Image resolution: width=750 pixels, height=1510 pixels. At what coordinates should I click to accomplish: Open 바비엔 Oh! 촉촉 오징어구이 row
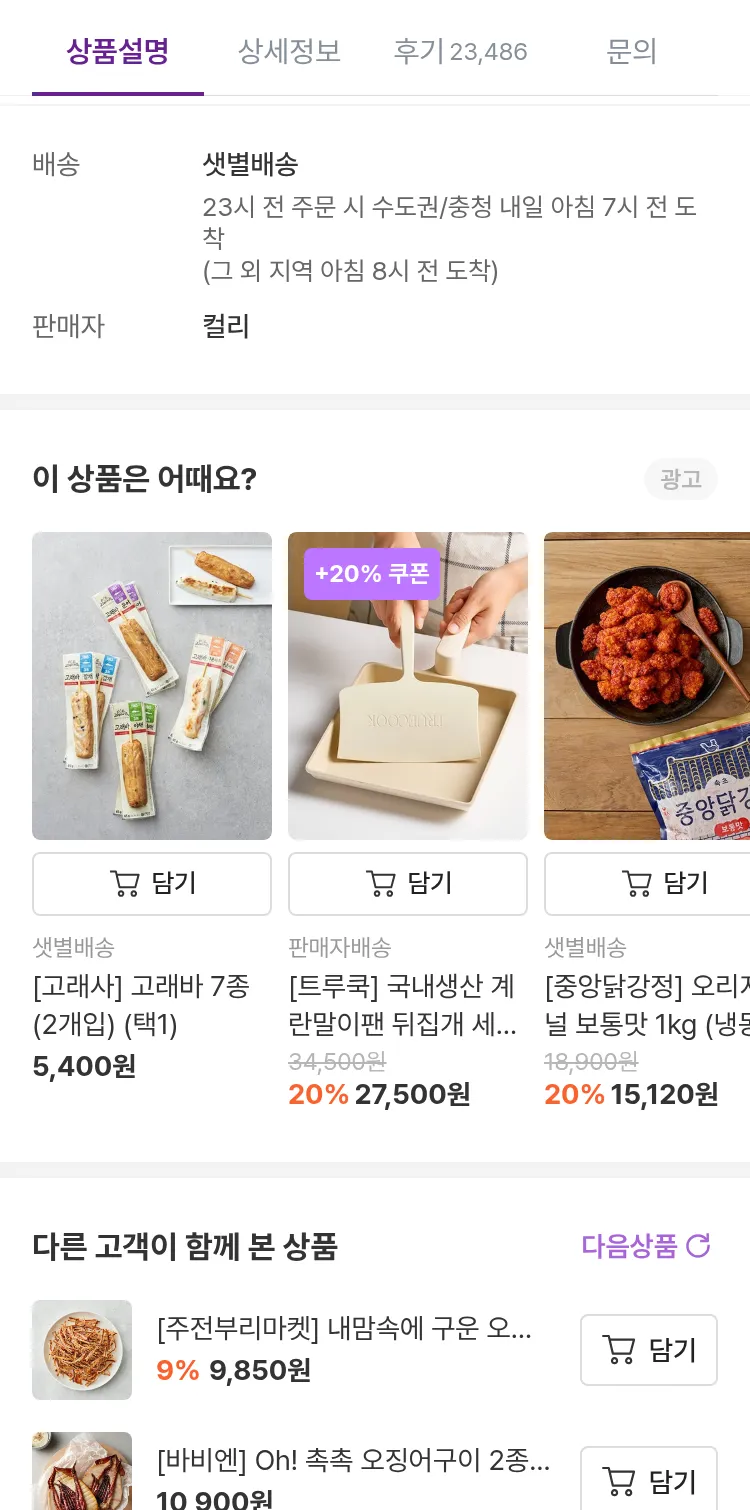coord(353,1461)
